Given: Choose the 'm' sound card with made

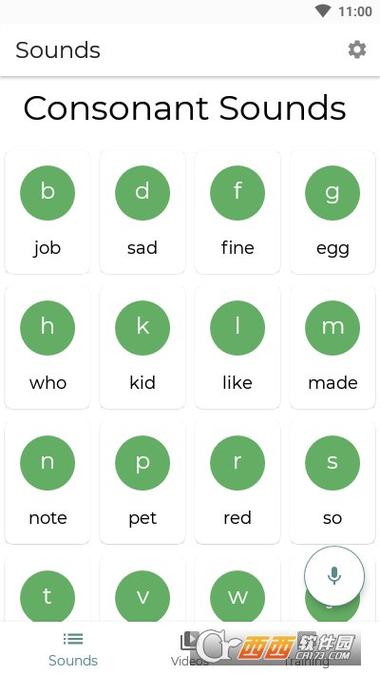Looking at the screenshot, I should (x=333, y=347).
